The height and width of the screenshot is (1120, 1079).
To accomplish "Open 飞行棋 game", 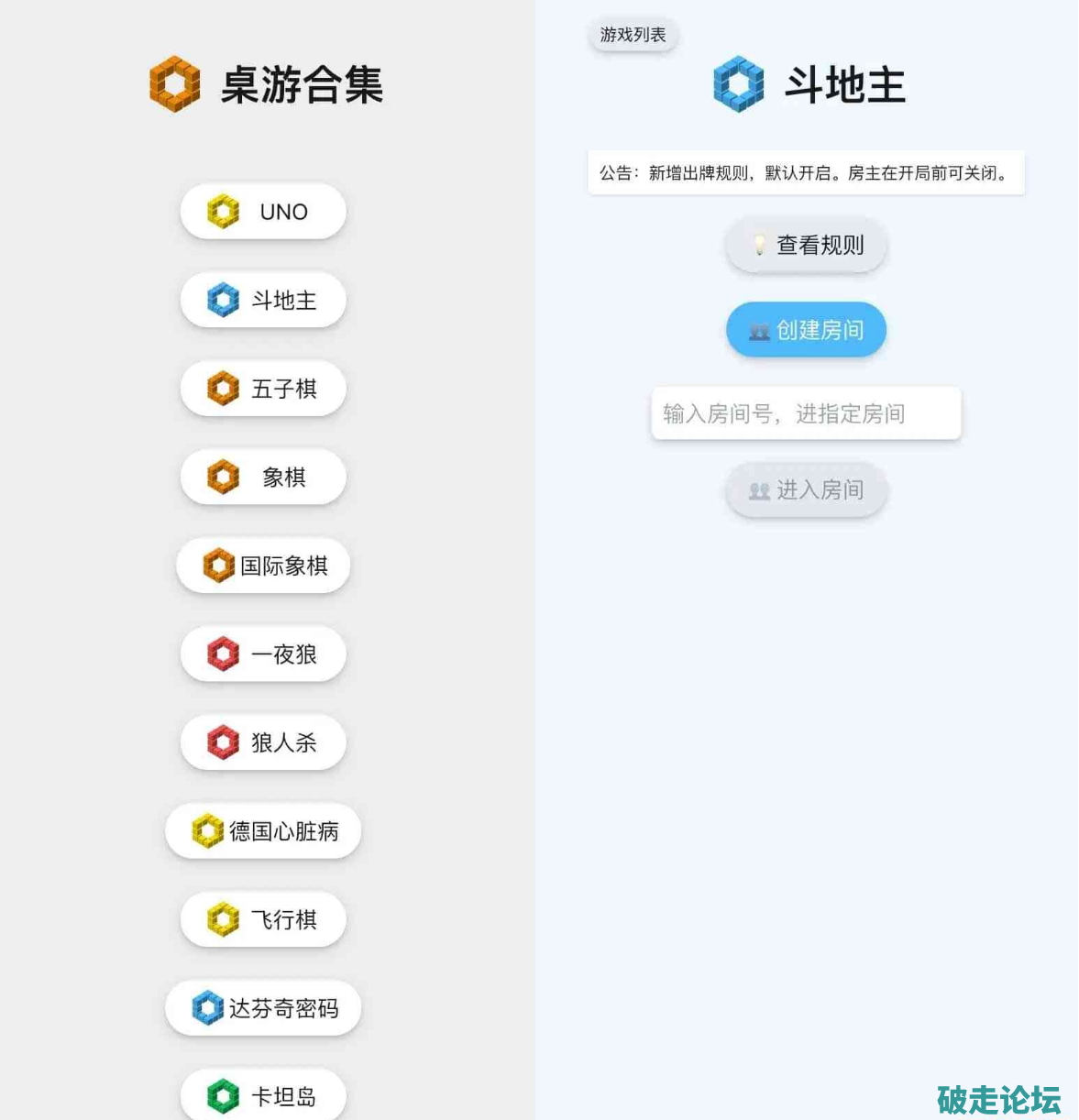I will 263,919.
